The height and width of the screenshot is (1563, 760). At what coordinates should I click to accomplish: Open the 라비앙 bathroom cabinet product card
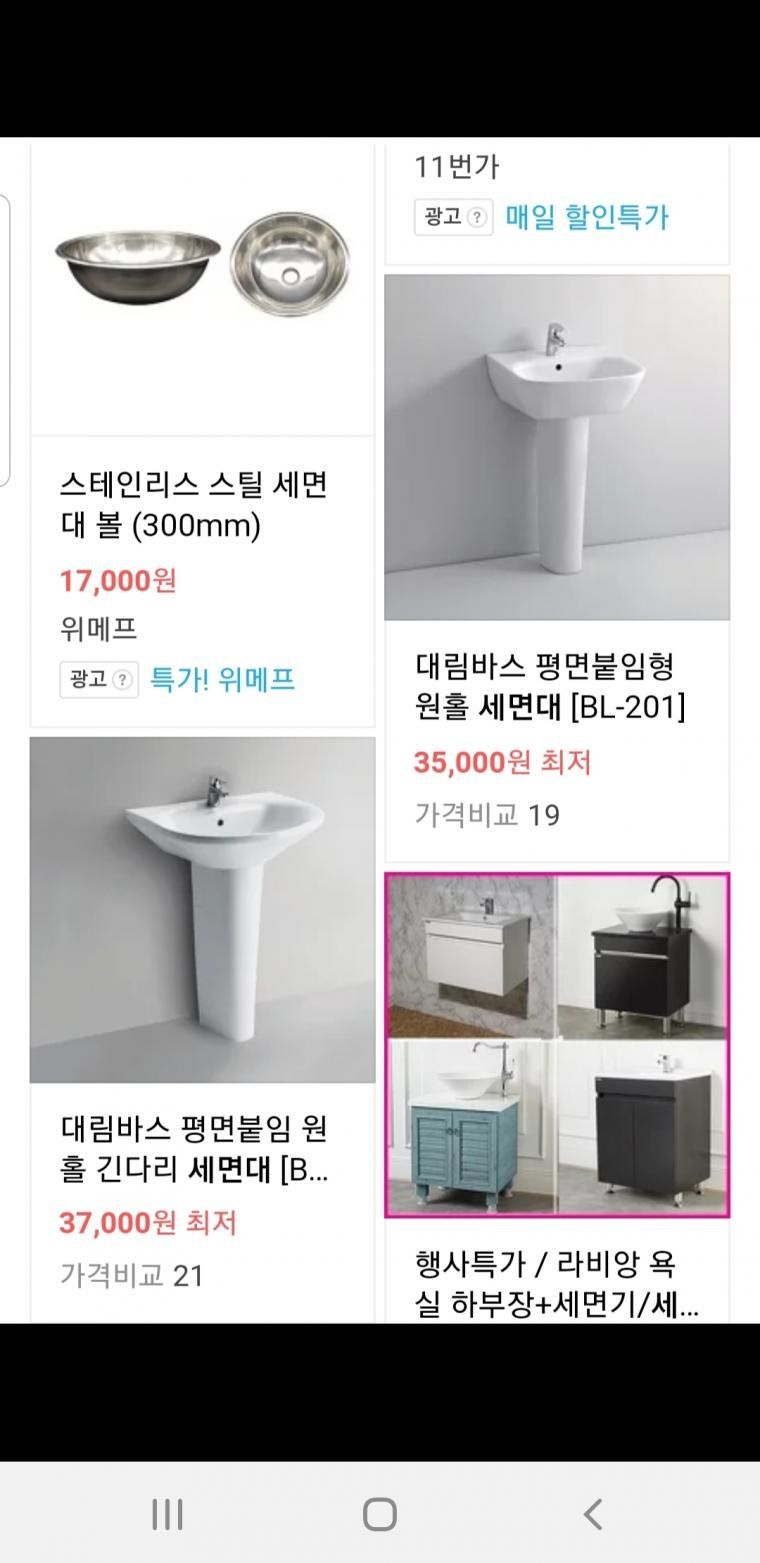(557, 1045)
